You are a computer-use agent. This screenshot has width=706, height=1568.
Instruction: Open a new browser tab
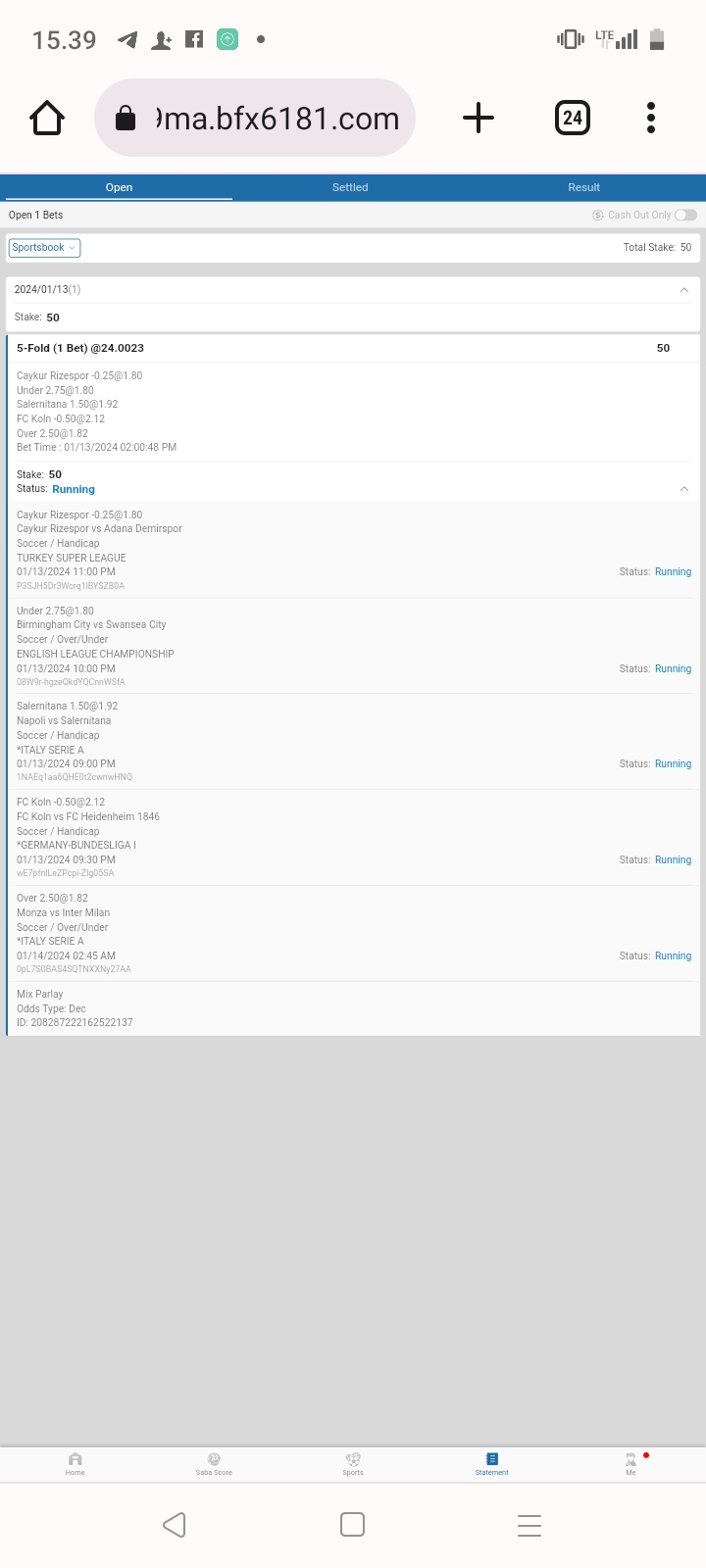tap(478, 119)
